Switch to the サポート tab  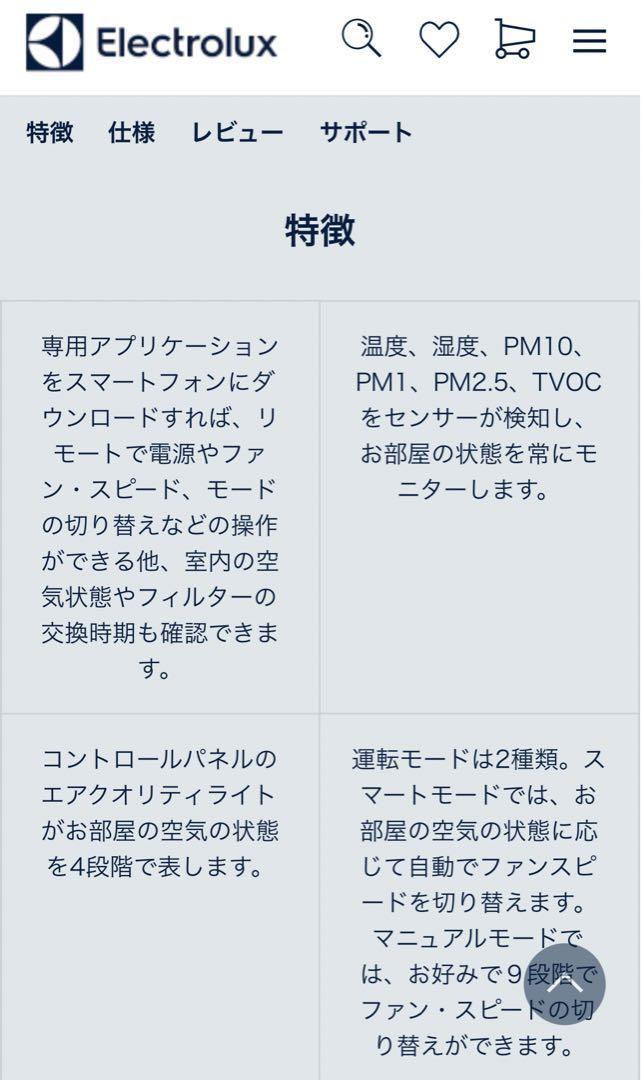pyautogui.click(x=366, y=132)
